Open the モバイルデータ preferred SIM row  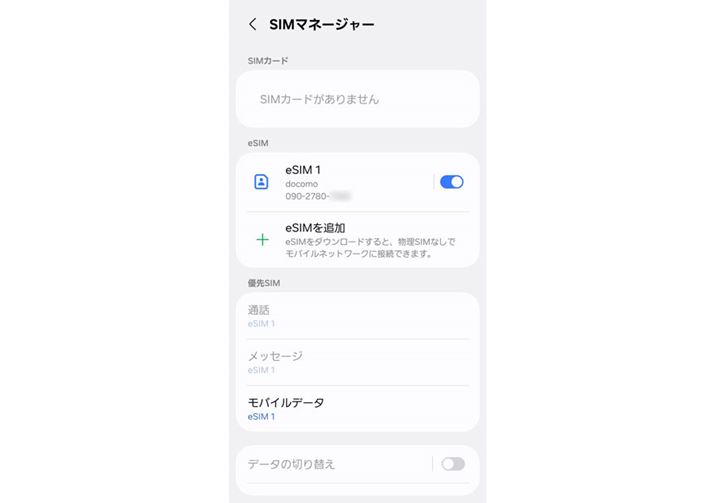pyautogui.click(x=357, y=408)
